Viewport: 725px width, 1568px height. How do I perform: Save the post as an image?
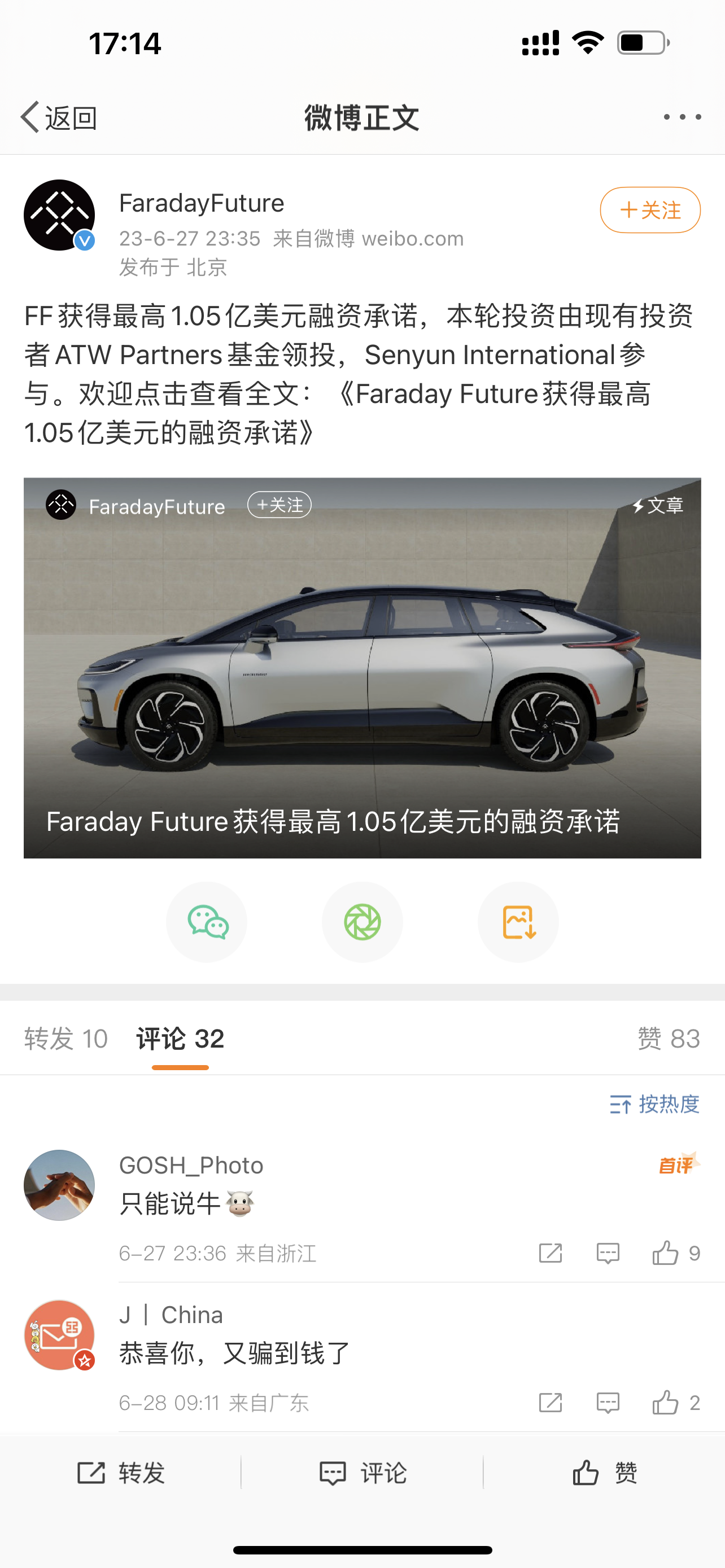pyautogui.click(x=518, y=922)
